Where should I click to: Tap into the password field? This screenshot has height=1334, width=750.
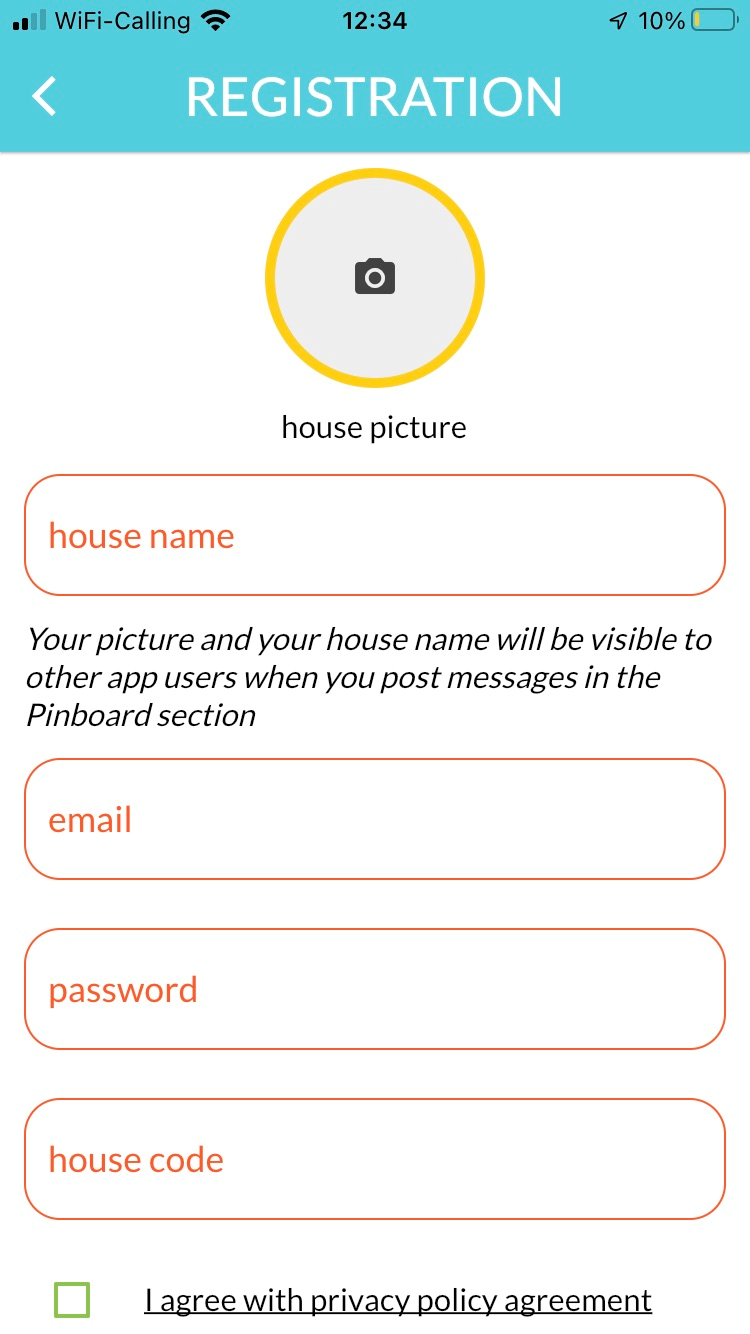point(375,989)
